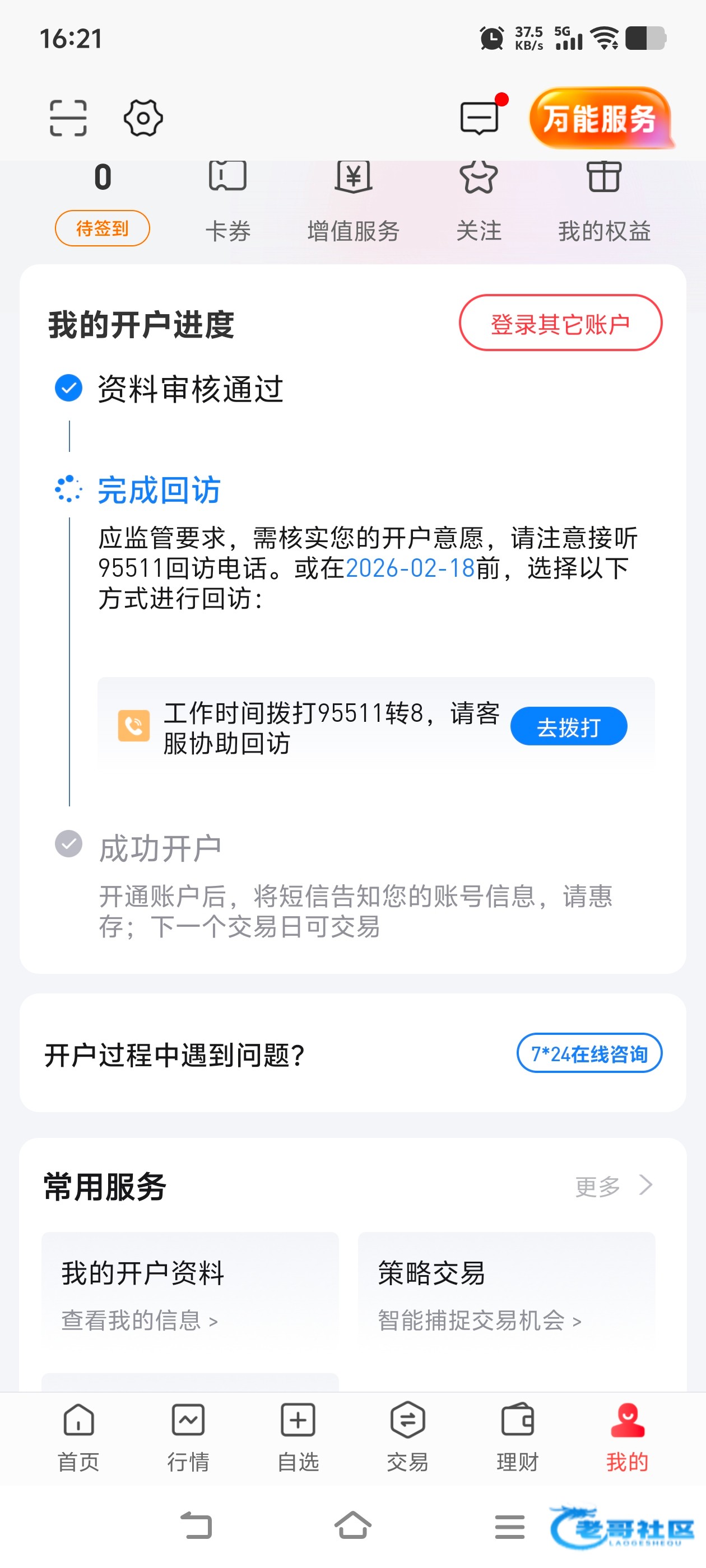The height and width of the screenshot is (1568, 706).
Task: Switch to the 首页 tab
Action: pos(78,1437)
